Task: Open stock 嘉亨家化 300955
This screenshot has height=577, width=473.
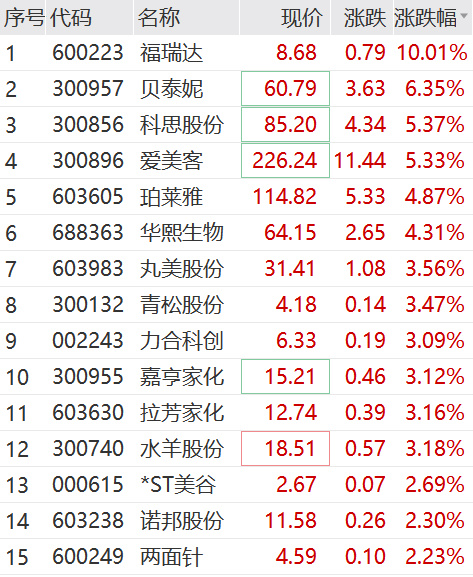Action: 236,377
